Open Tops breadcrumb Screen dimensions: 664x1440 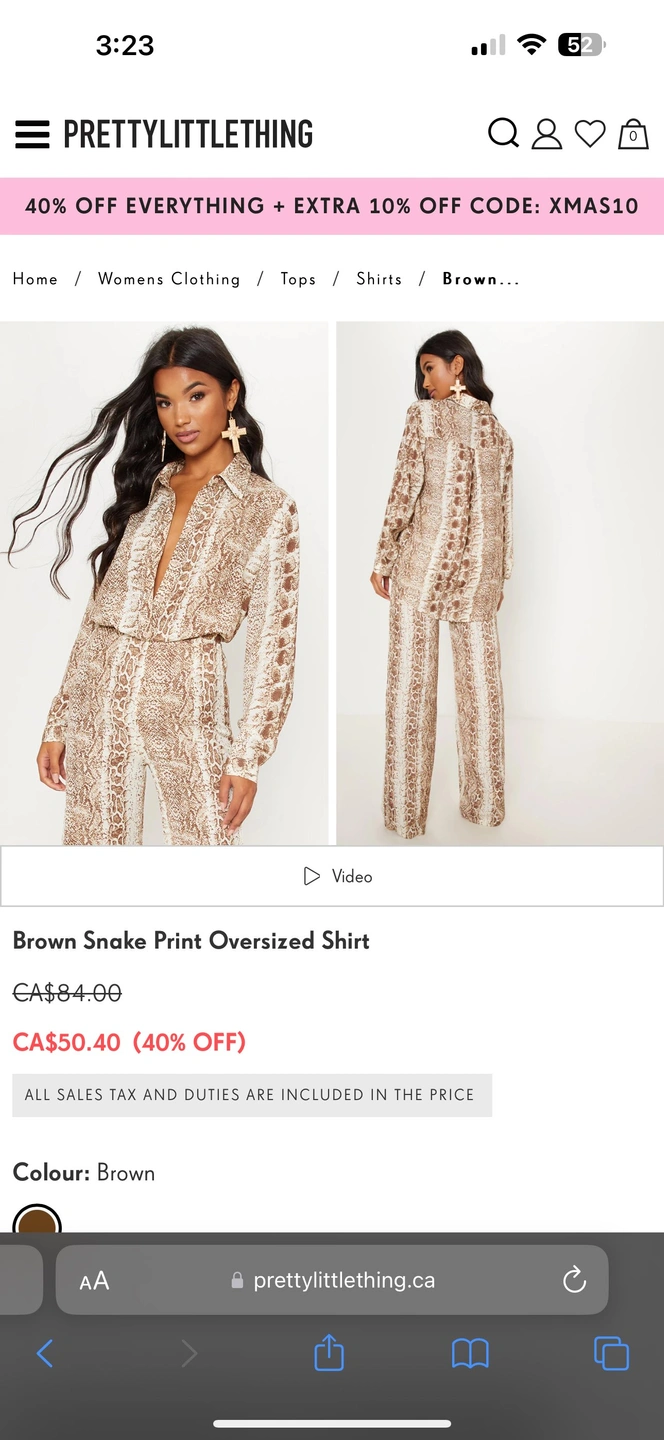pos(298,279)
